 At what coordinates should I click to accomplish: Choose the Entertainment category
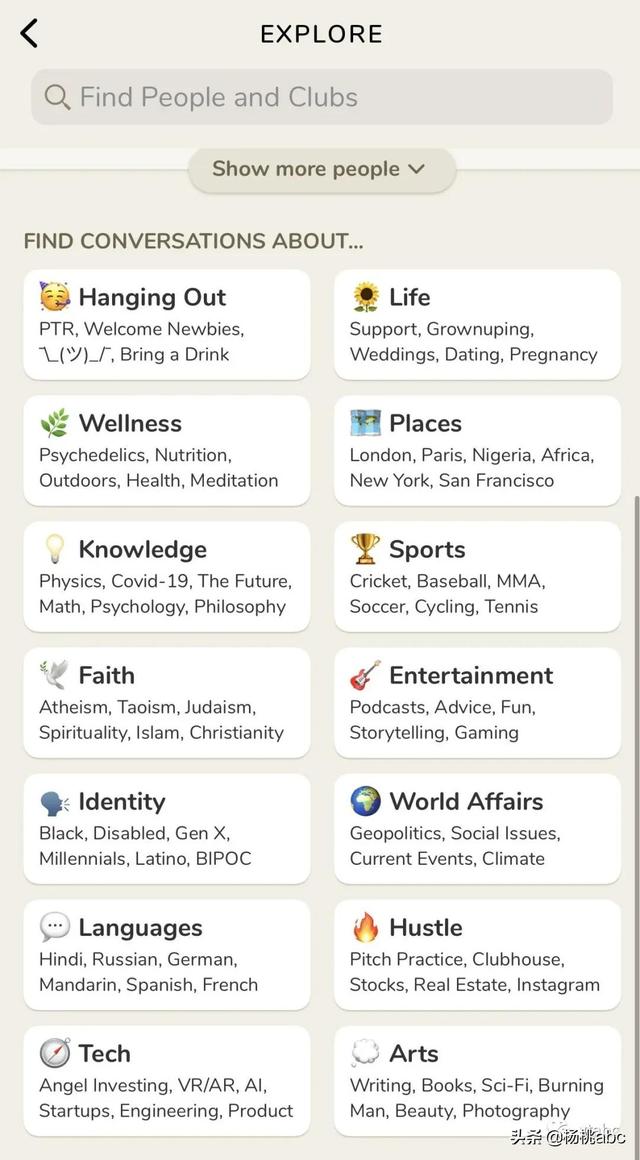coord(477,702)
